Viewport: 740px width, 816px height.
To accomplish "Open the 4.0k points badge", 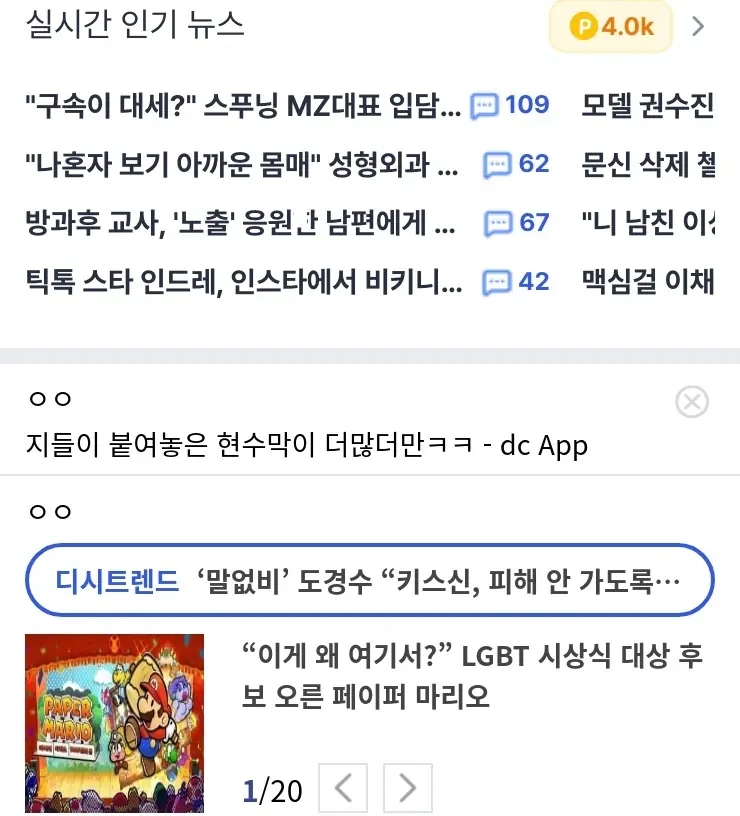I will coord(611,26).
